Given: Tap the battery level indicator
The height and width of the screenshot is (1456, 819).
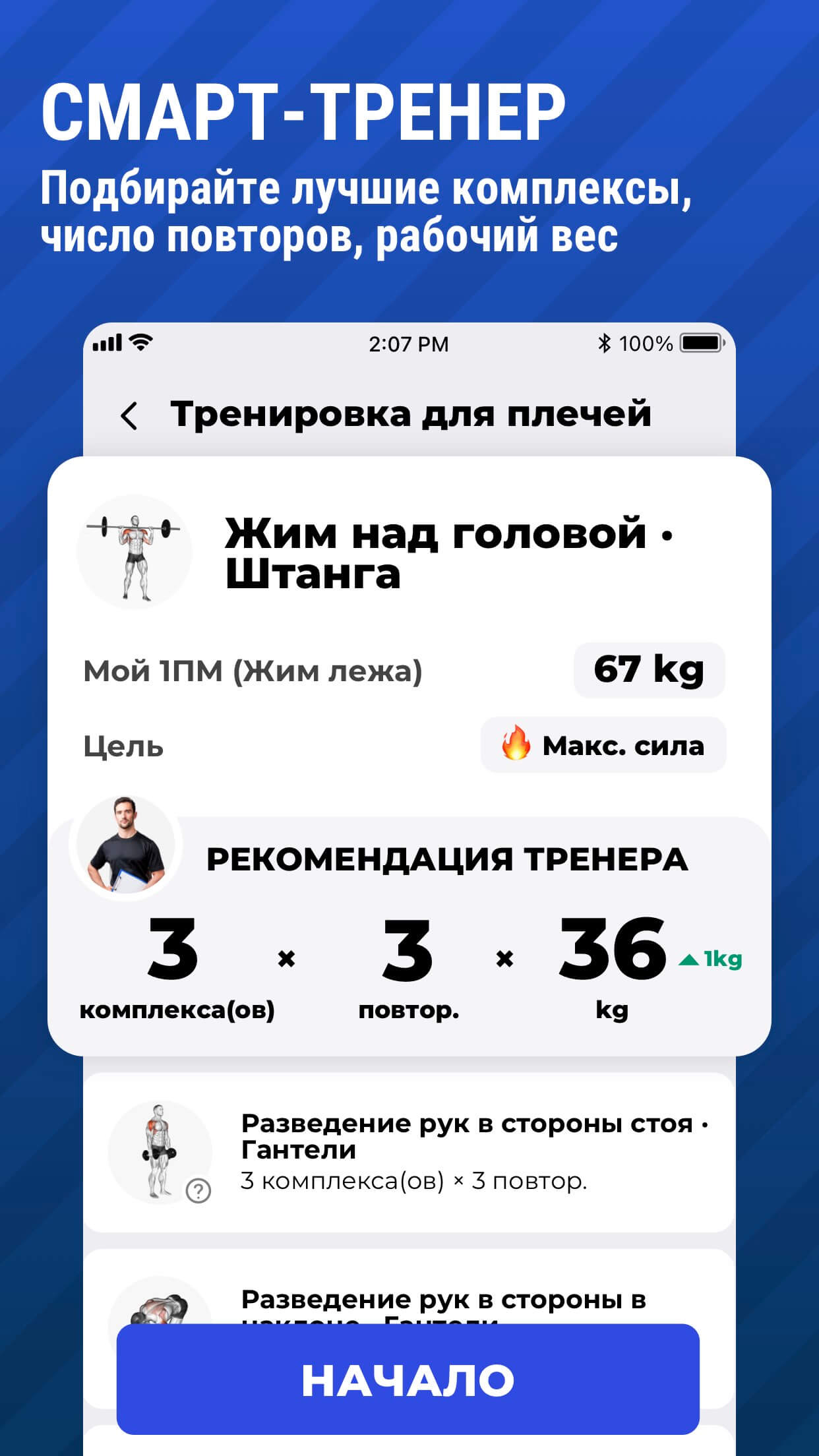Looking at the screenshot, I should [x=701, y=343].
